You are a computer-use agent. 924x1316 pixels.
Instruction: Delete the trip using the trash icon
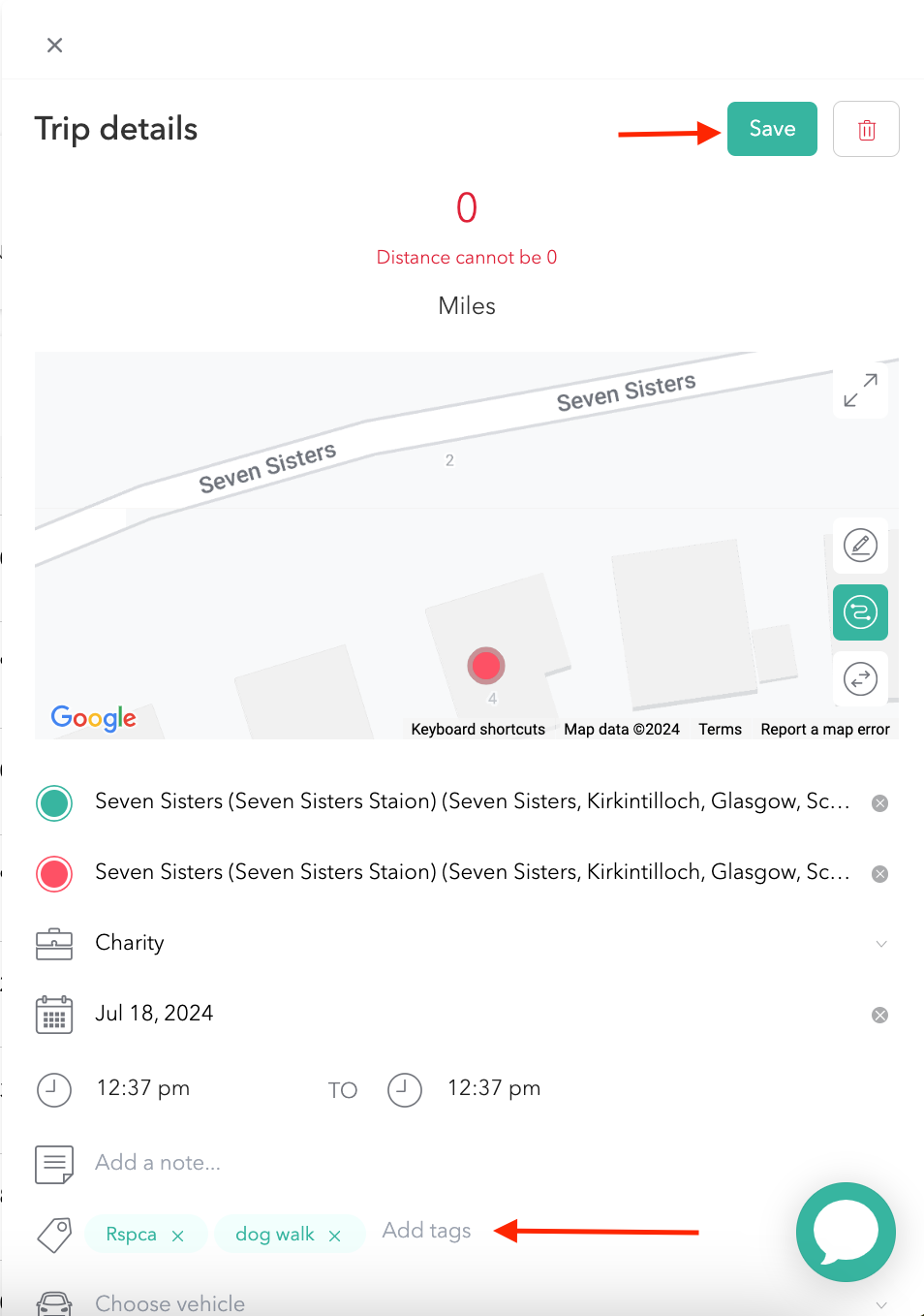tap(865, 129)
